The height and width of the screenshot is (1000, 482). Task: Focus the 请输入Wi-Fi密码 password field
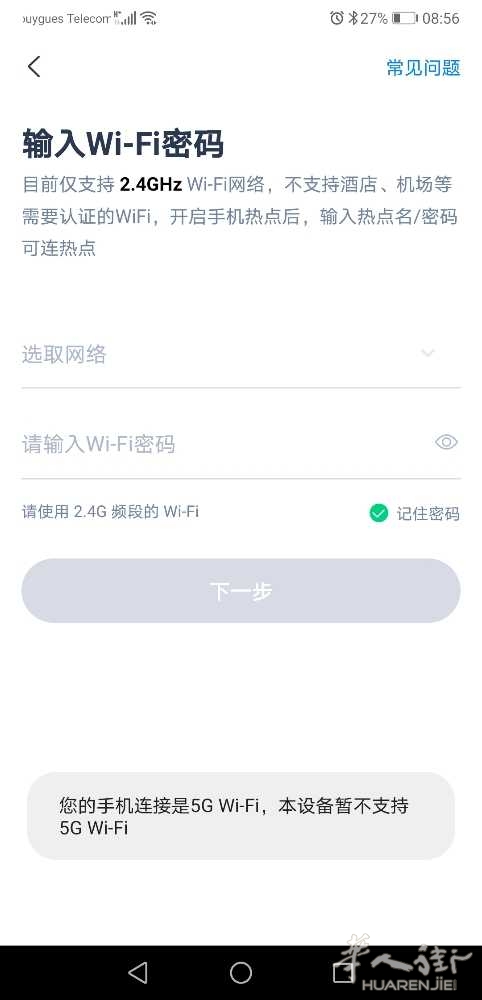226,443
